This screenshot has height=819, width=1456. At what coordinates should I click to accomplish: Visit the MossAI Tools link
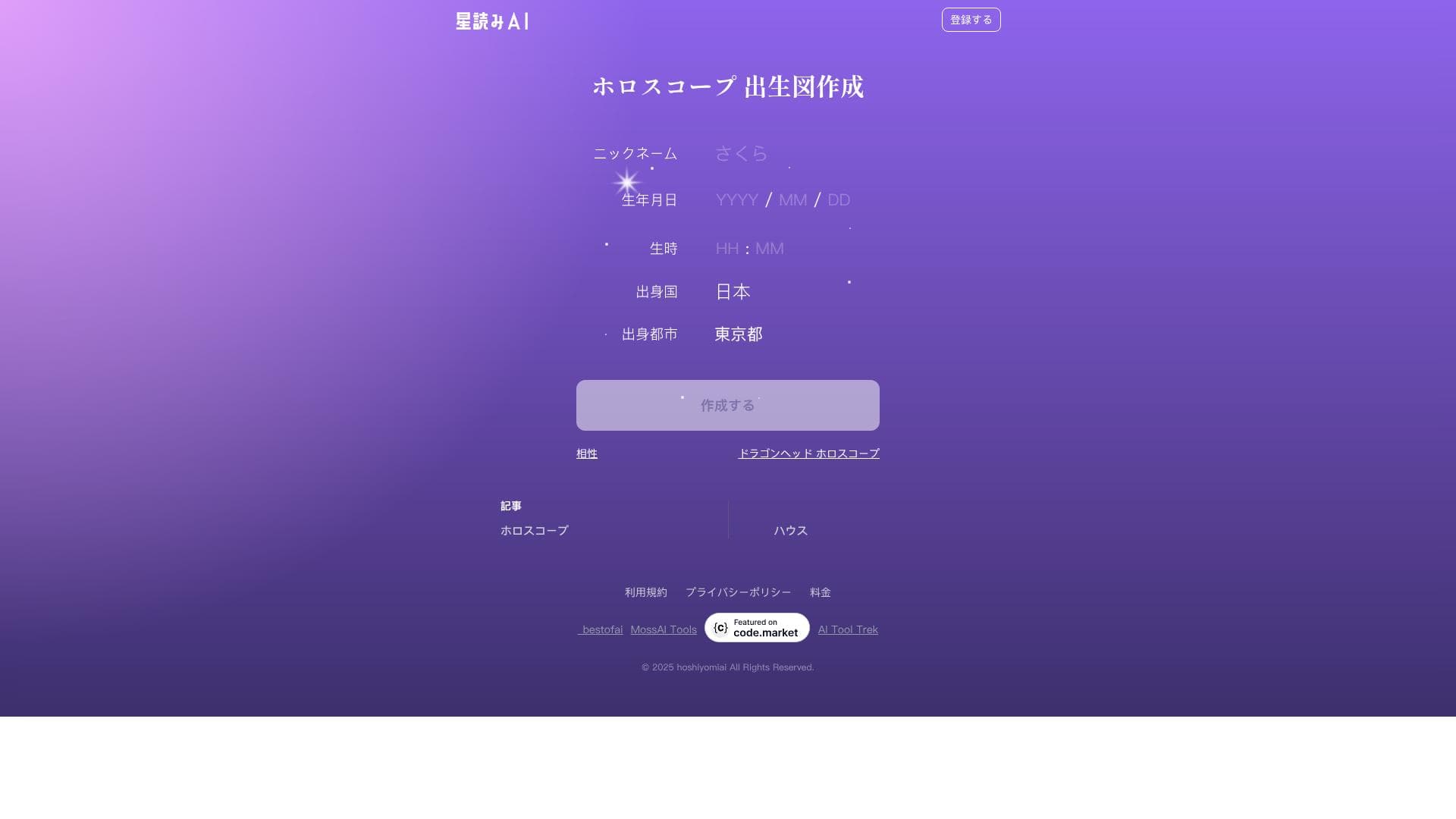(663, 630)
